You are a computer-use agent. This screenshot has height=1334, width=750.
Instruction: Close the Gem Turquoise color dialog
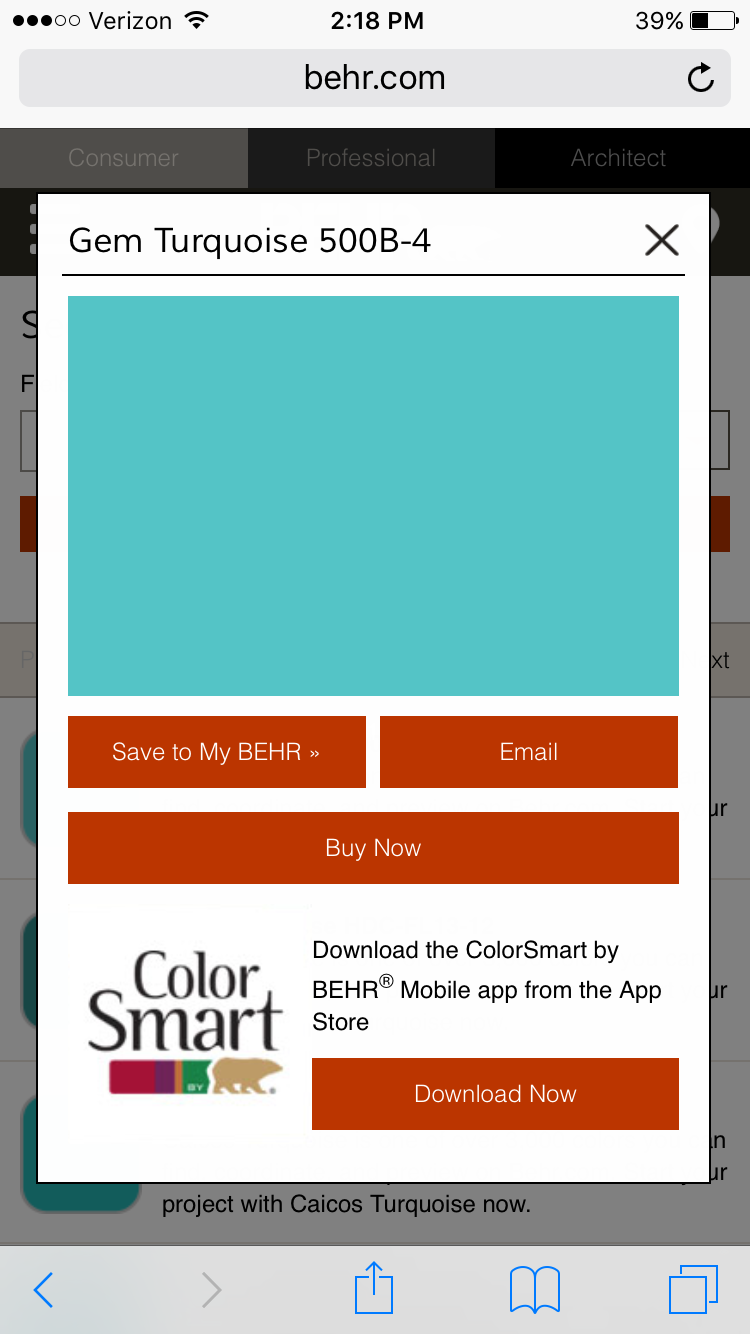[661, 240]
